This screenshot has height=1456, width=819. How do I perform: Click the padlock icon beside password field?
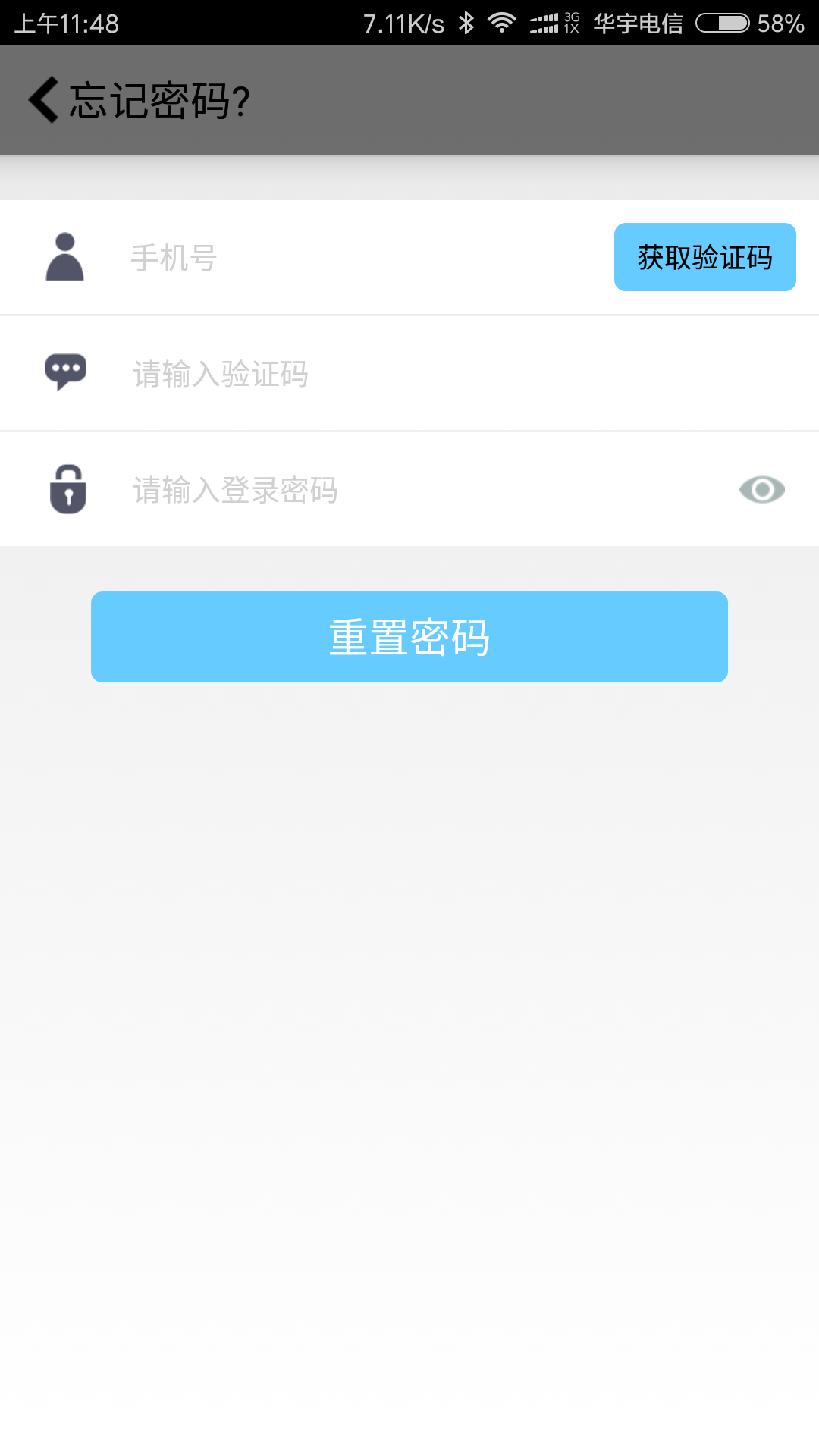point(67,489)
